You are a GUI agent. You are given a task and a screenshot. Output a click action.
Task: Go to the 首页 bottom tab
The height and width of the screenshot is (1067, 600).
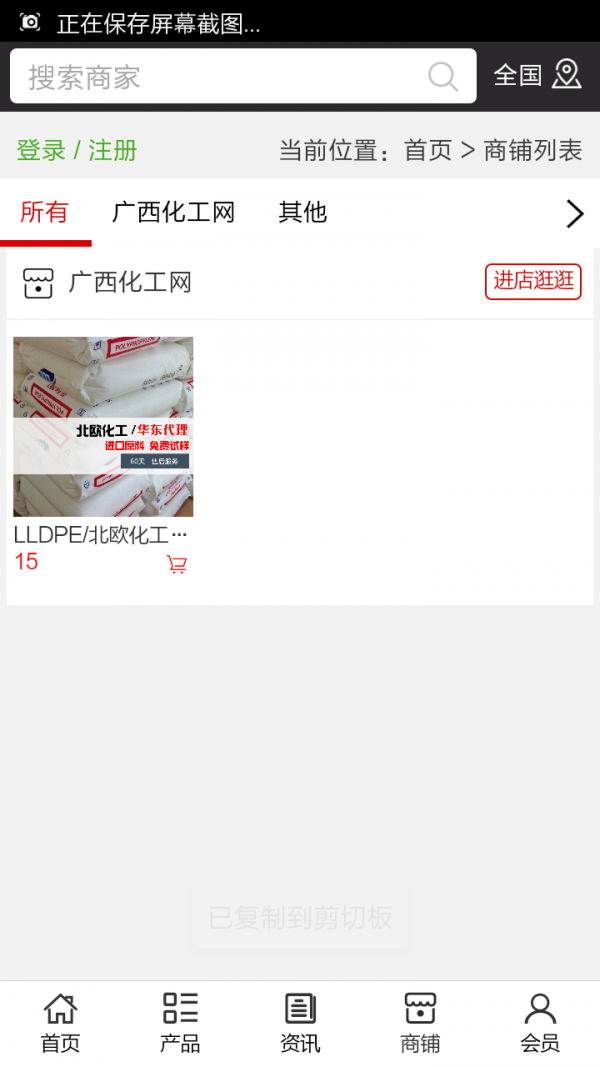pyautogui.click(x=60, y=1022)
